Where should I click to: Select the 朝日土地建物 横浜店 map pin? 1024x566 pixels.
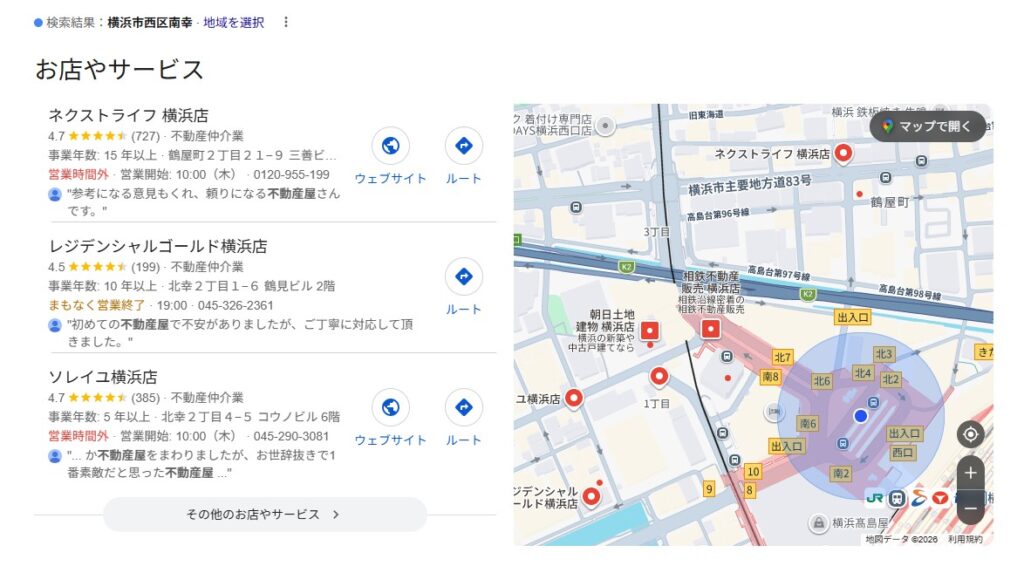(x=650, y=330)
